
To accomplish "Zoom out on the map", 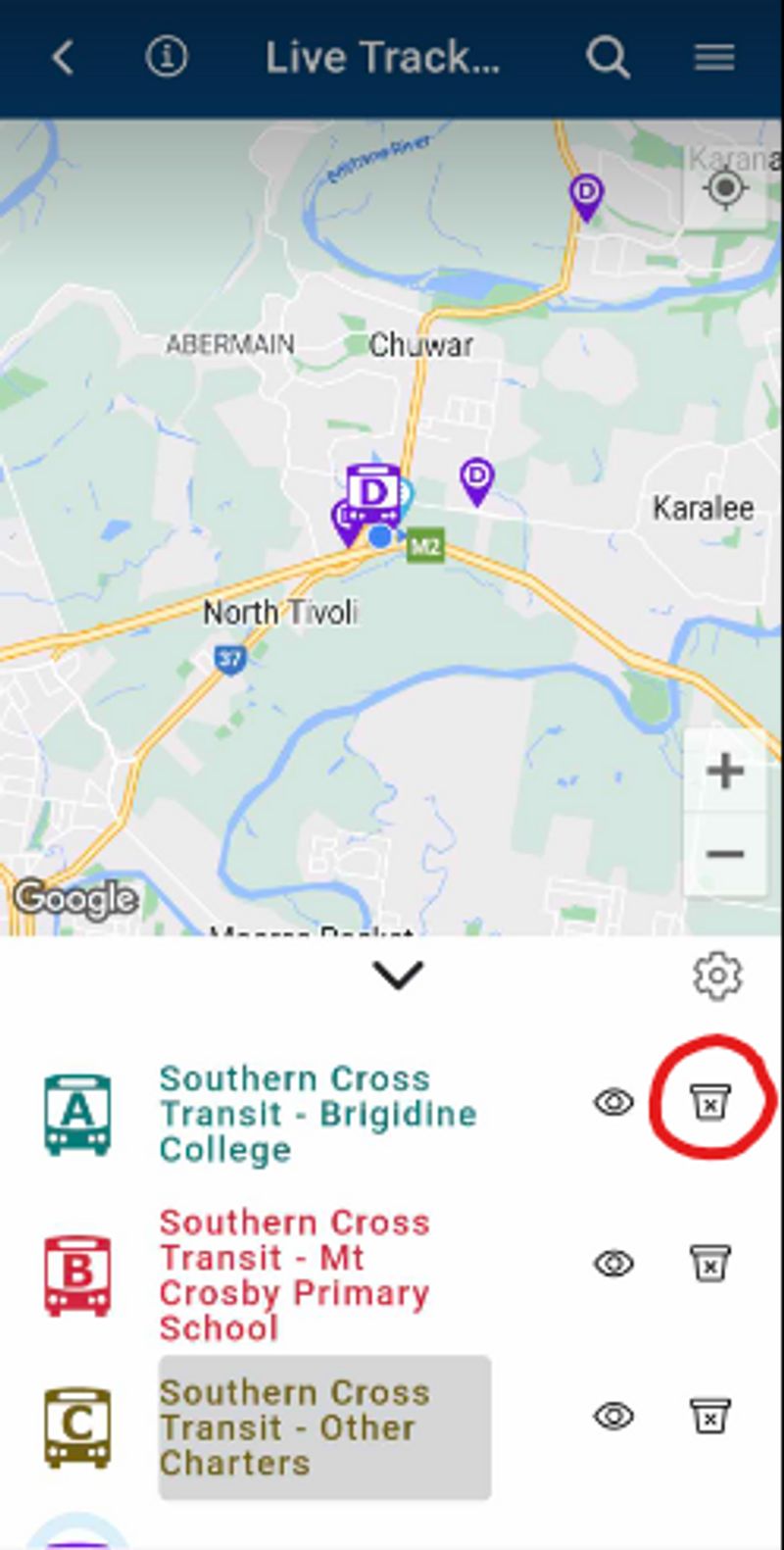I will [x=725, y=854].
